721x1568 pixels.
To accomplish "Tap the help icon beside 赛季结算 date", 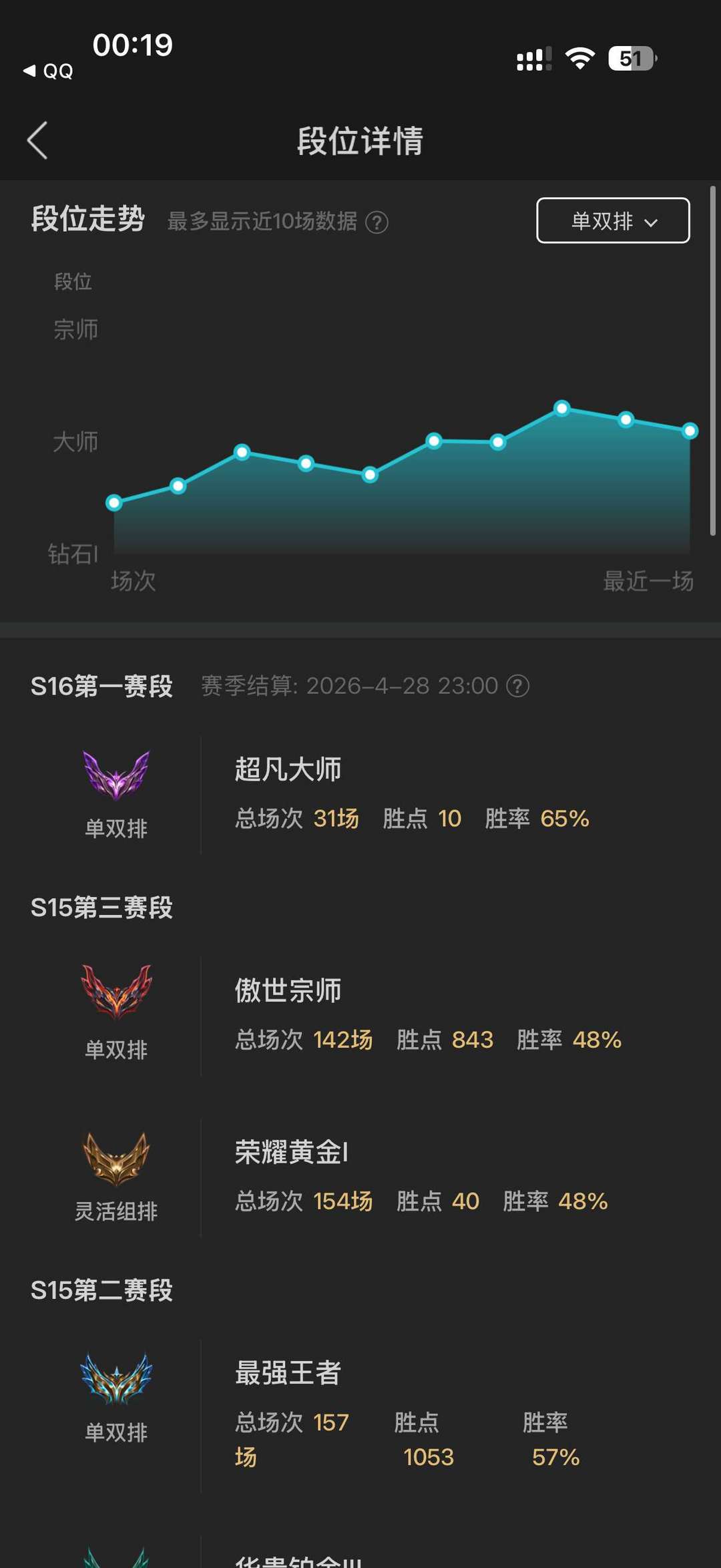I will click(x=517, y=686).
